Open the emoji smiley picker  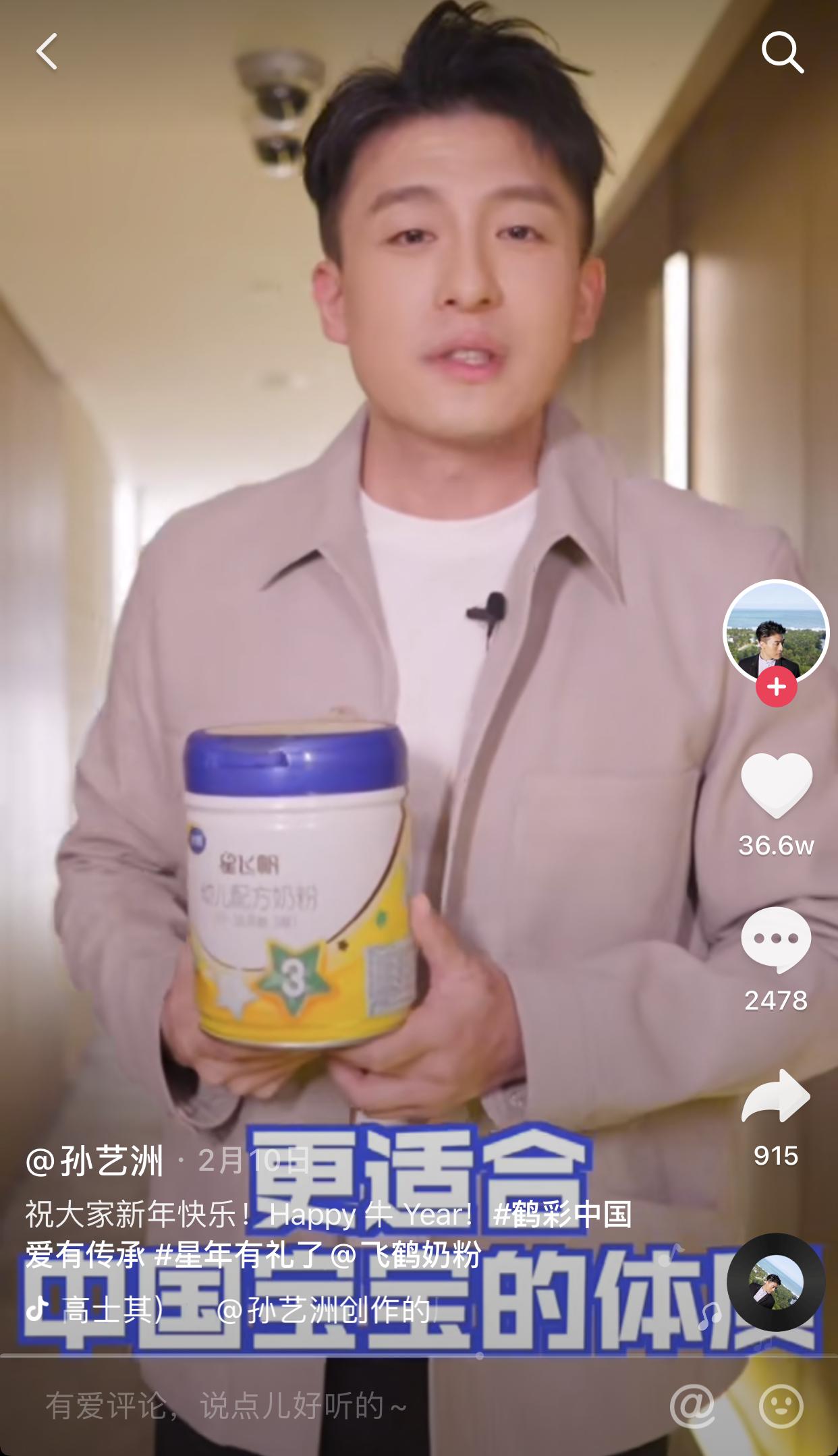[x=781, y=1407]
